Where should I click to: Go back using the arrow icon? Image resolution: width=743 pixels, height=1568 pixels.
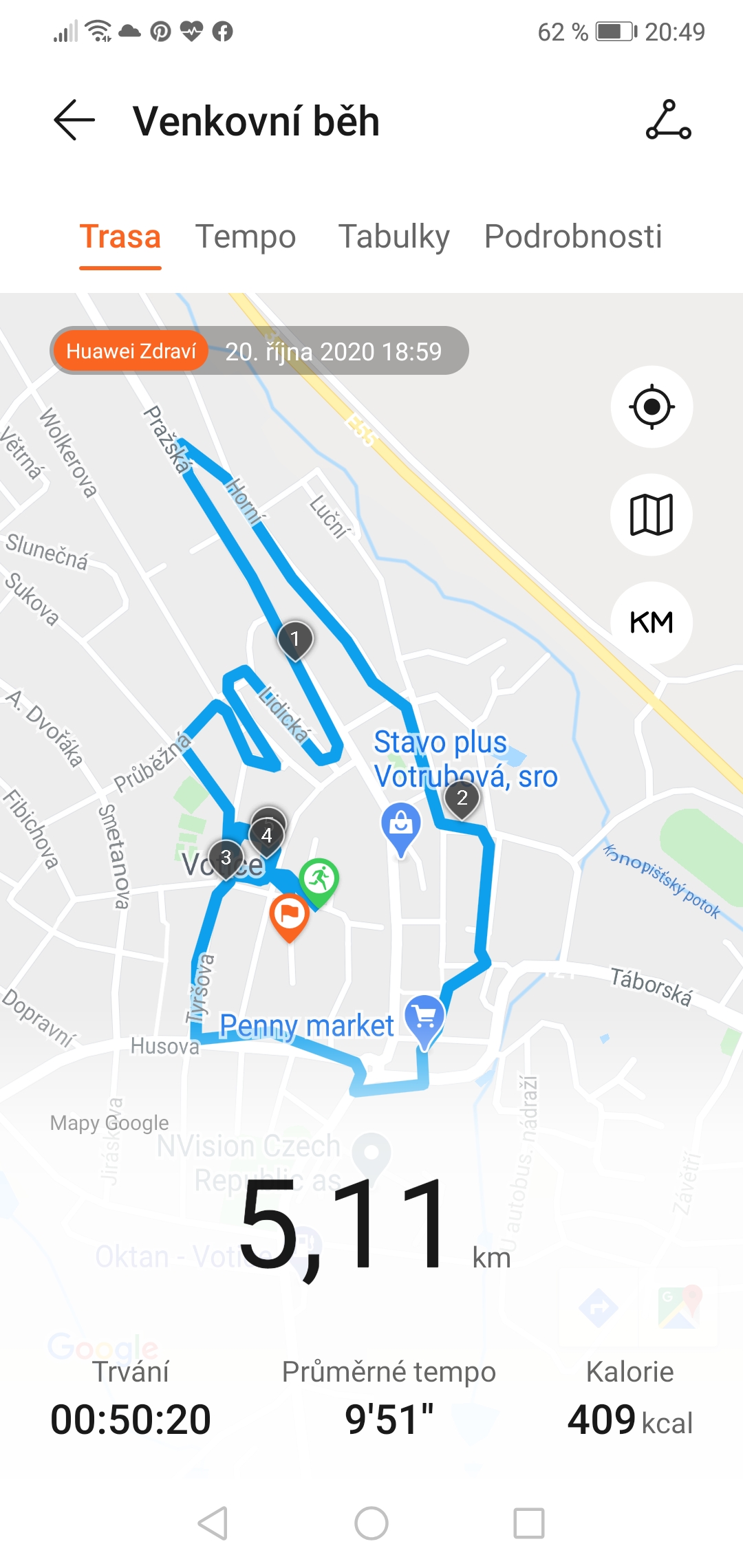[74, 120]
